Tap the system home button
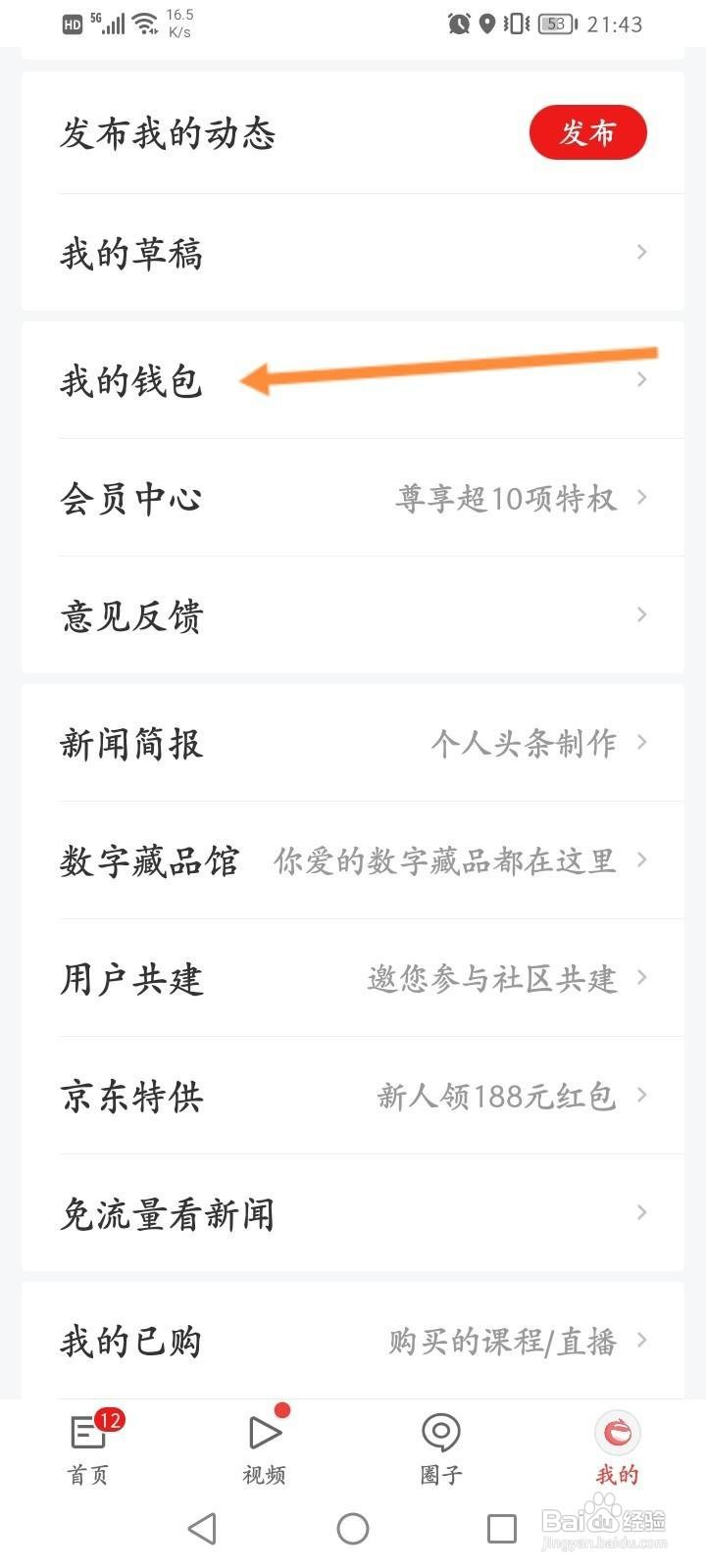Screen dimensions: 706x1568 (x=353, y=1528)
